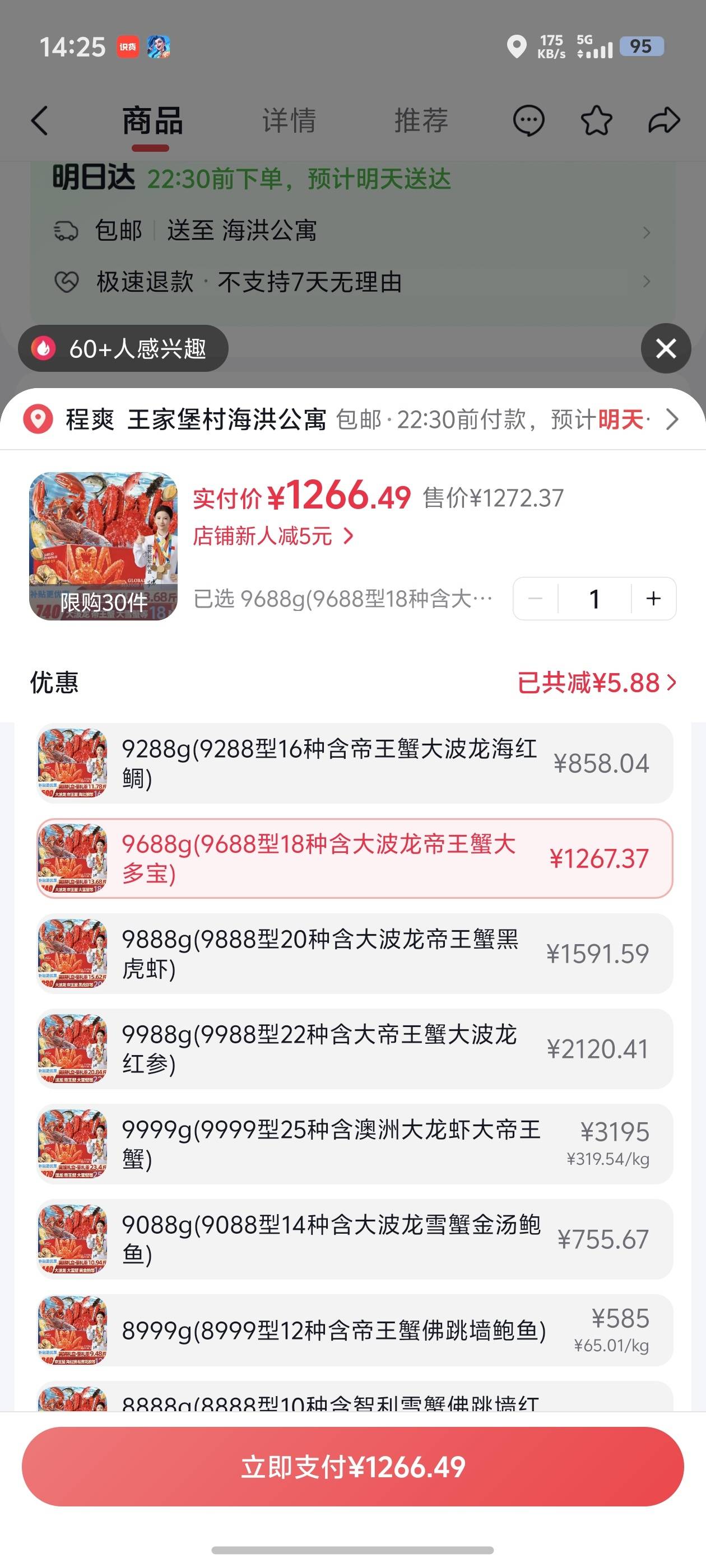Pick the 8999g 12种 option
The image size is (706, 1568).
[355, 1331]
